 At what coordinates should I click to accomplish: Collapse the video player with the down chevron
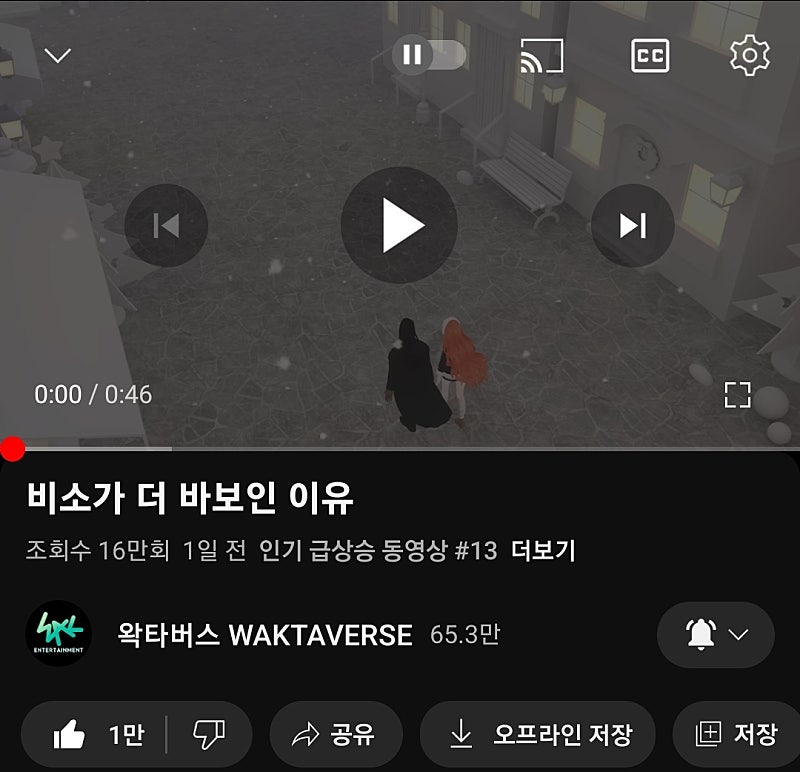(58, 55)
